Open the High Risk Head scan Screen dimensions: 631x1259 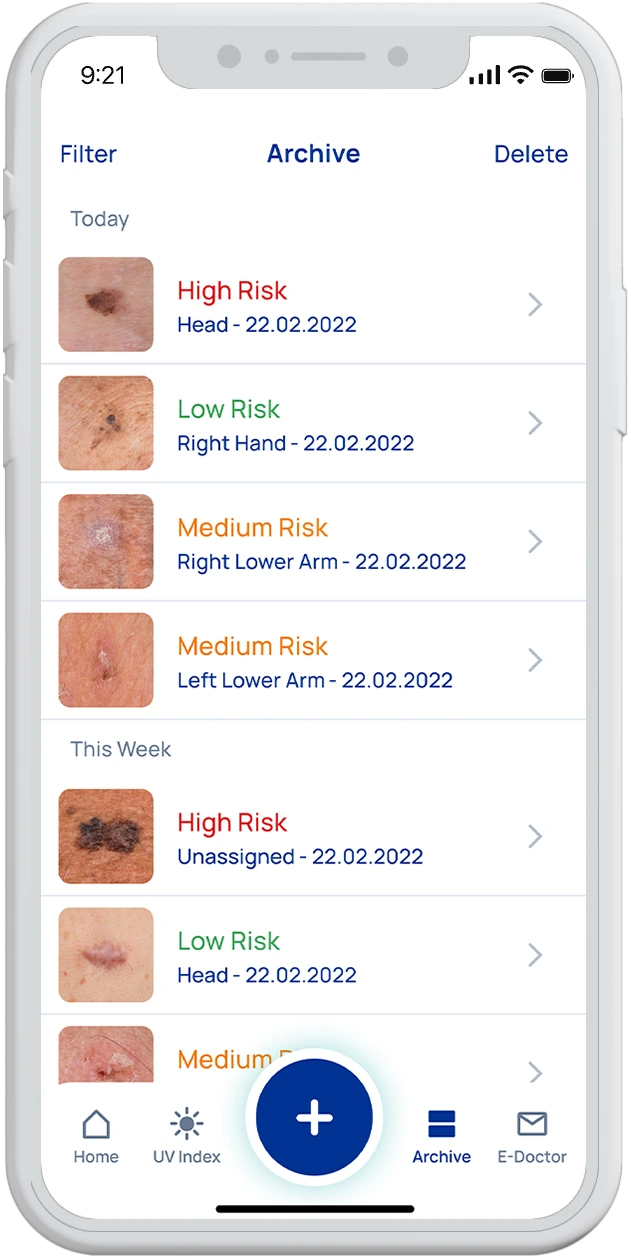pyautogui.click(x=313, y=306)
